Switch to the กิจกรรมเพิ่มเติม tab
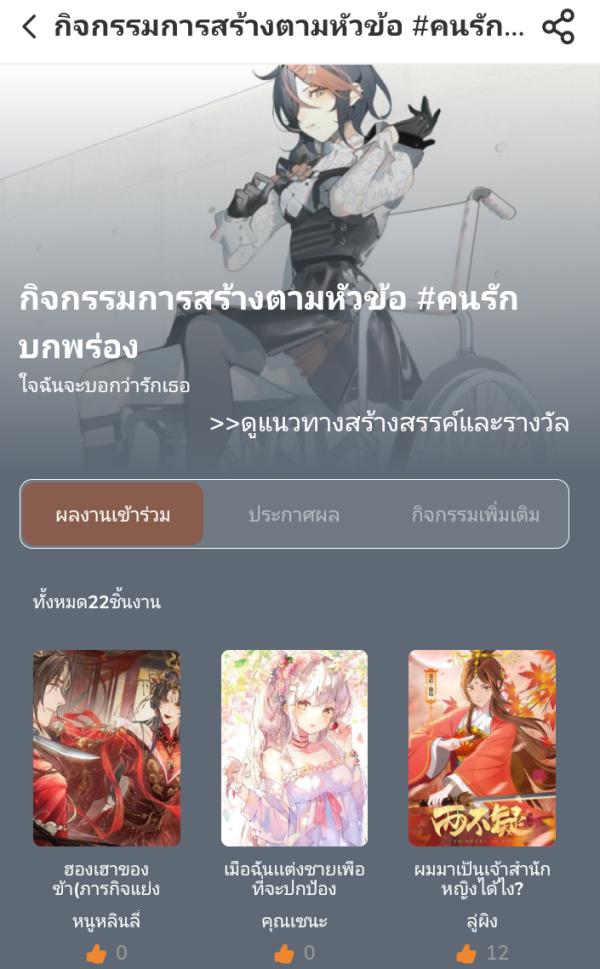Viewport: 600px width, 969px height. pos(475,515)
